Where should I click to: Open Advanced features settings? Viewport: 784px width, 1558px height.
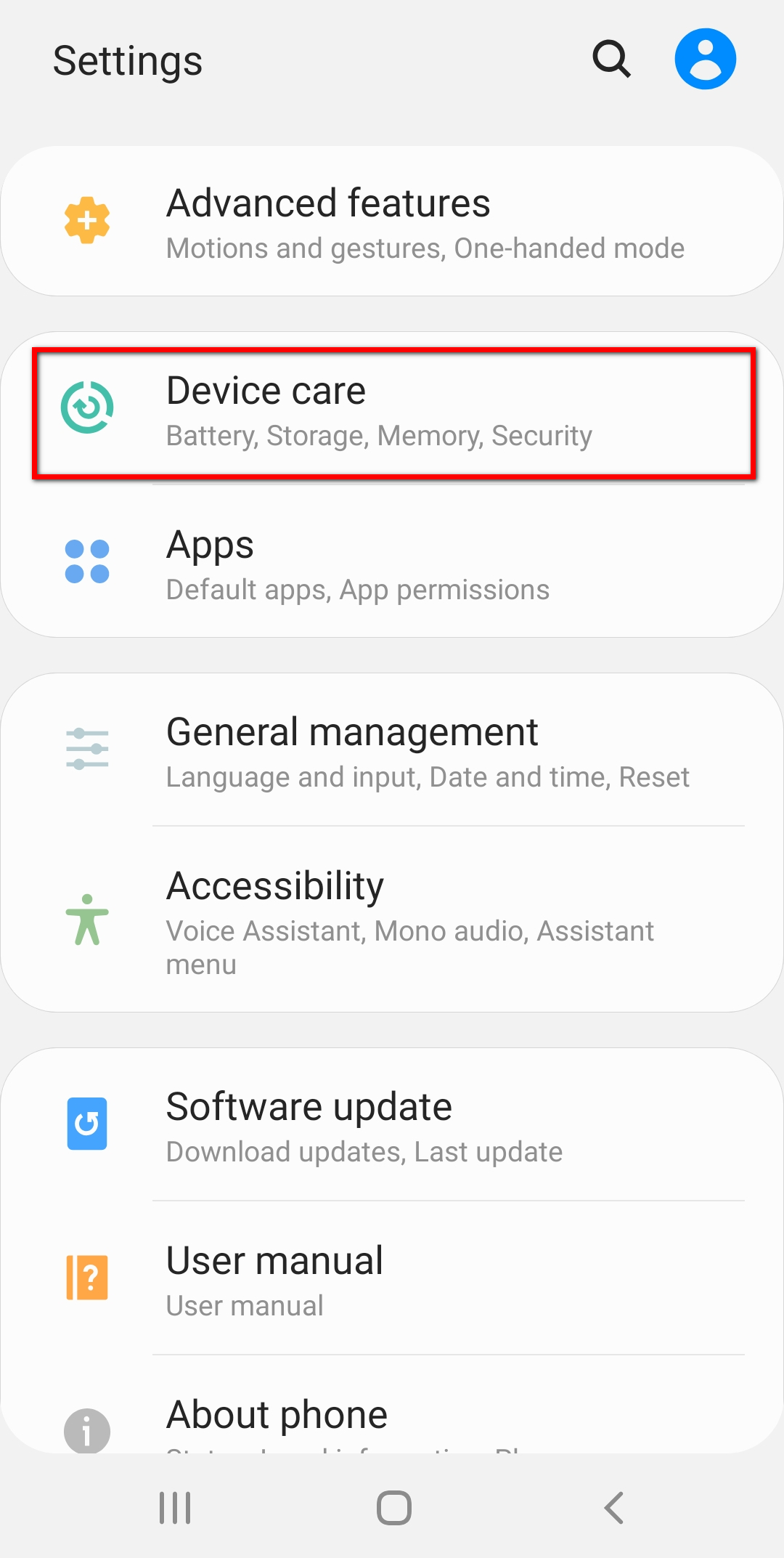pyautogui.click(x=392, y=222)
